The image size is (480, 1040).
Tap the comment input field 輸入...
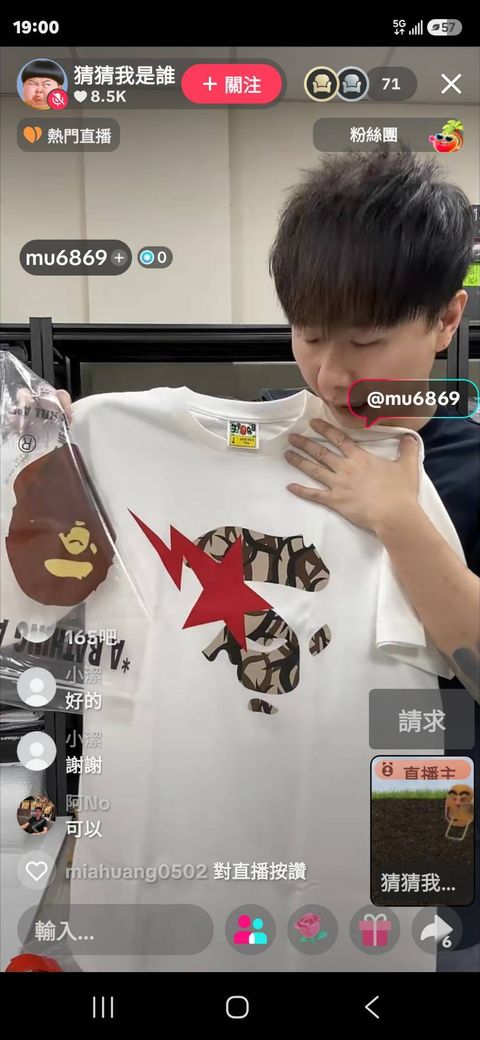click(115, 932)
